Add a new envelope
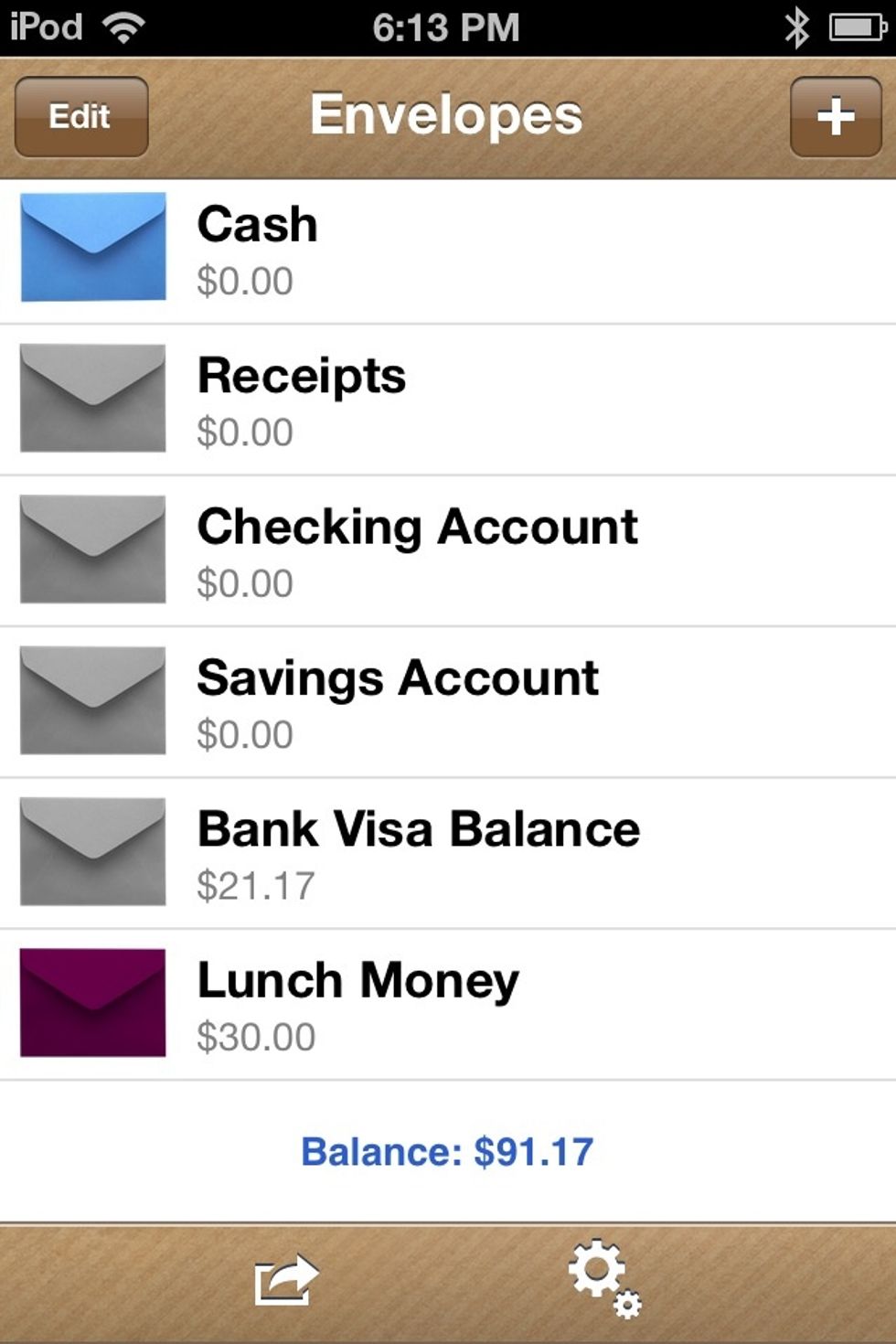The width and height of the screenshot is (896, 1344). (x=835, y=117)
